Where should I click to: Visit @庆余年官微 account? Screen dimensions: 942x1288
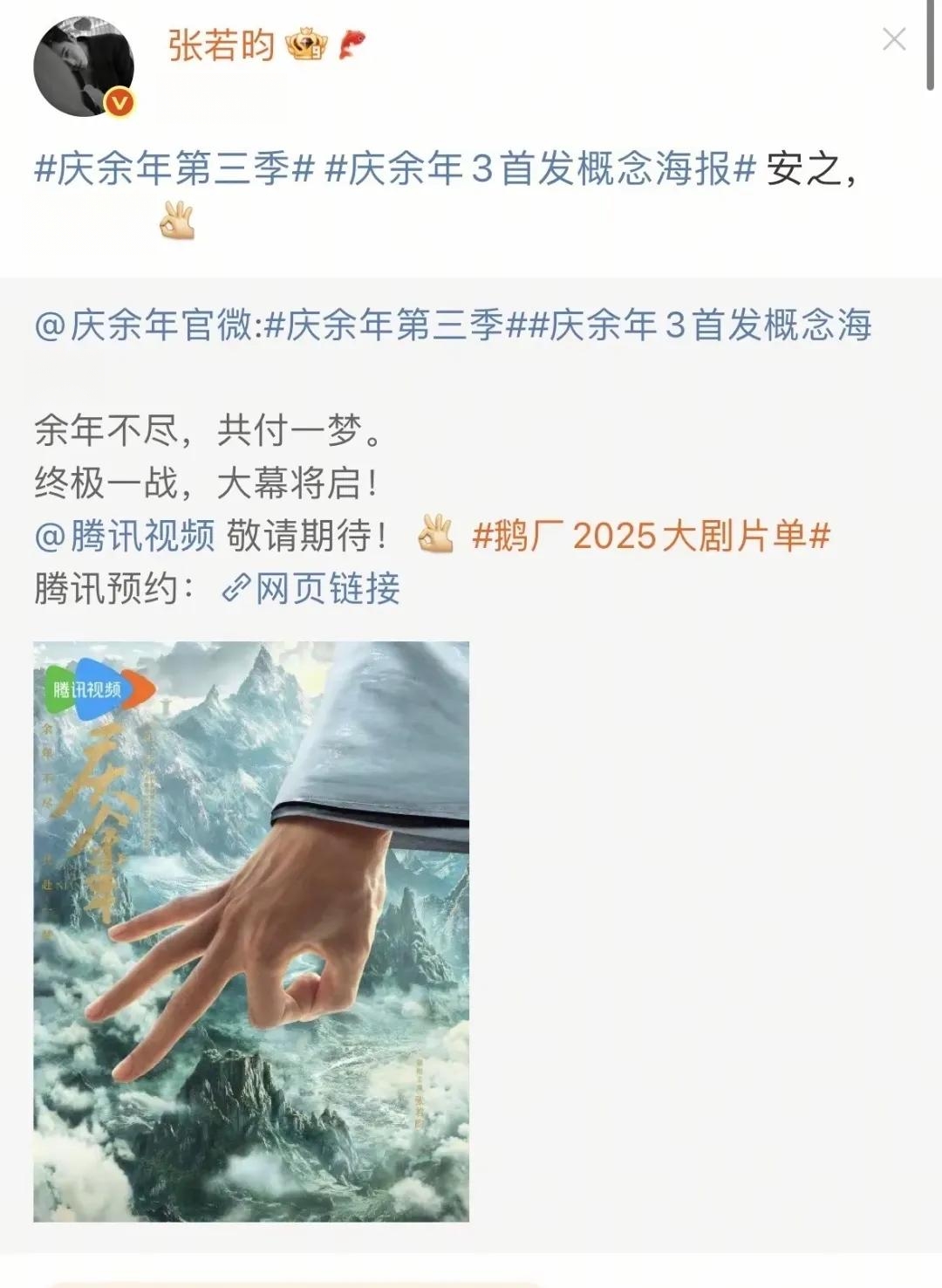click(x=144, y=325)
